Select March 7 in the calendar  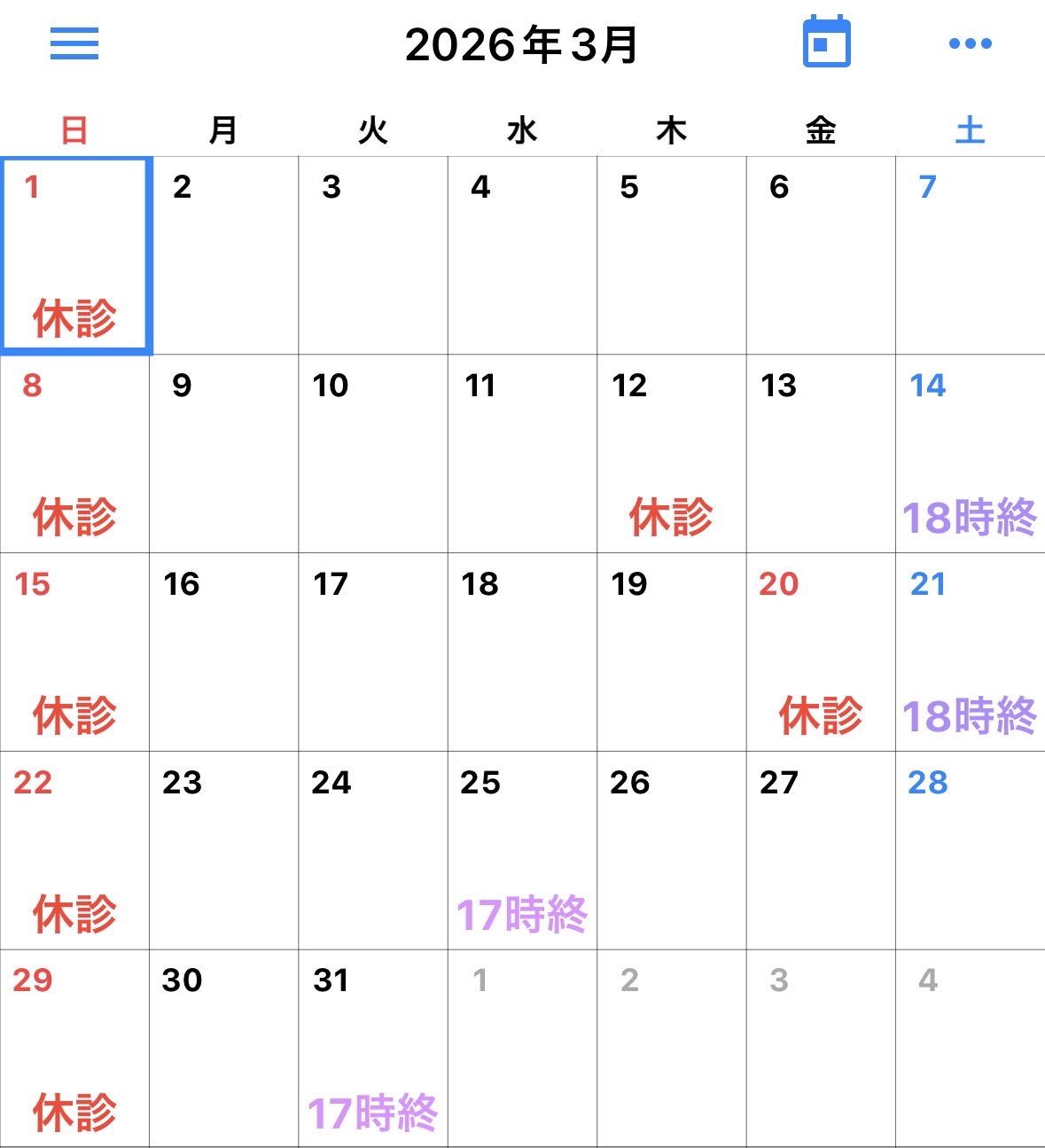pyautogui.click(x=970, y=256)
